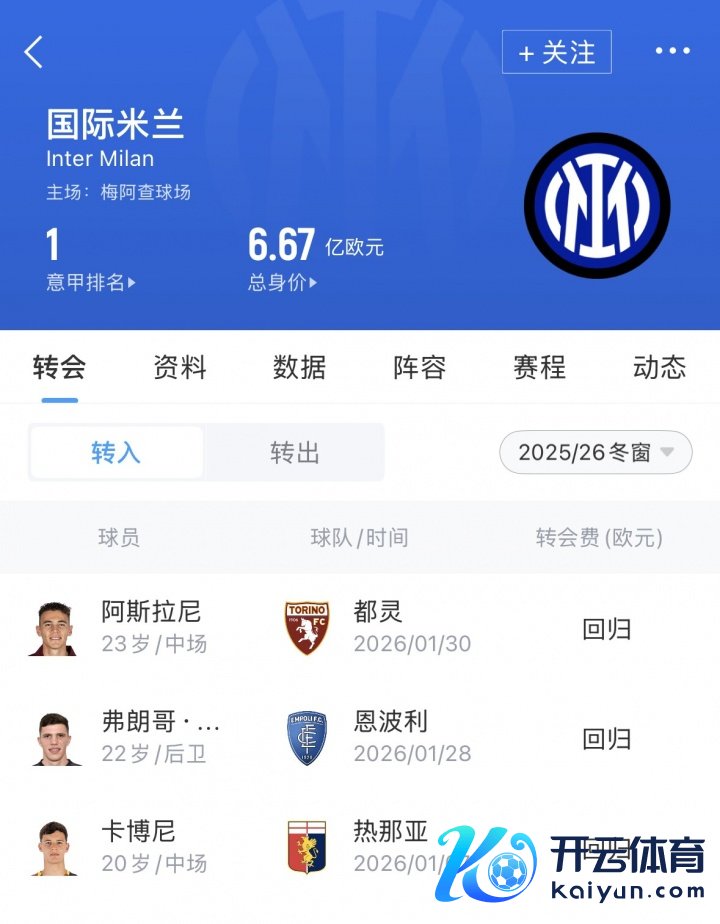The height and width of the screenshot is (924, 720).
Task: Open the 总身价 total market value
Action: (283, 283)
